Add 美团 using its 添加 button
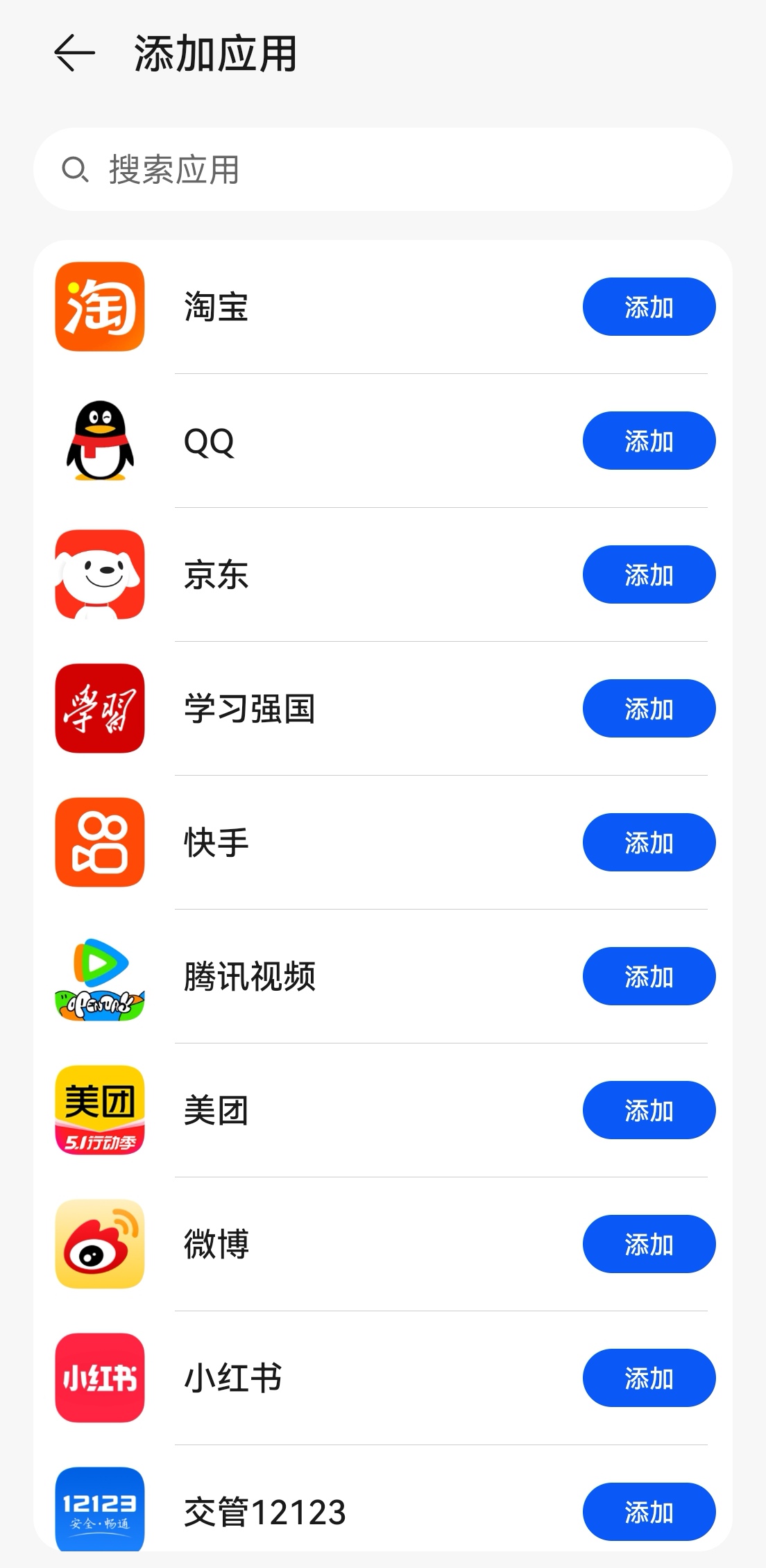This screenshot has width=766, height=1568. click(649, 1111)
